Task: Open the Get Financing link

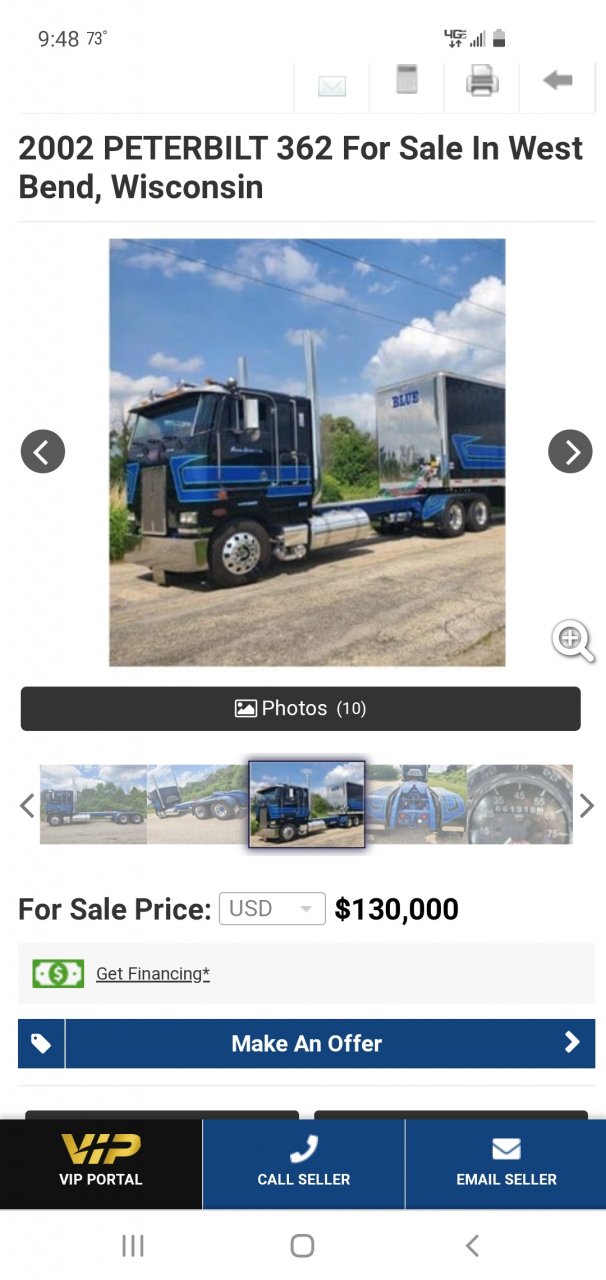Action: pyautogui.click(x=152, y=974)
